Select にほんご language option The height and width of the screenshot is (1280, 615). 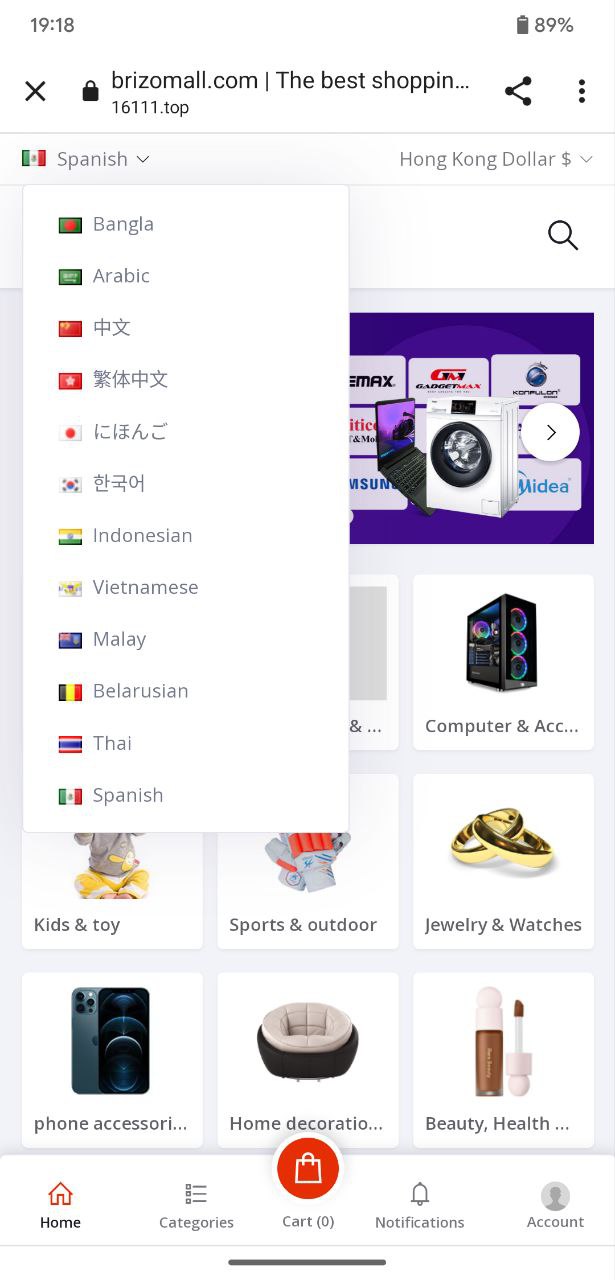(x=130, y=432)
